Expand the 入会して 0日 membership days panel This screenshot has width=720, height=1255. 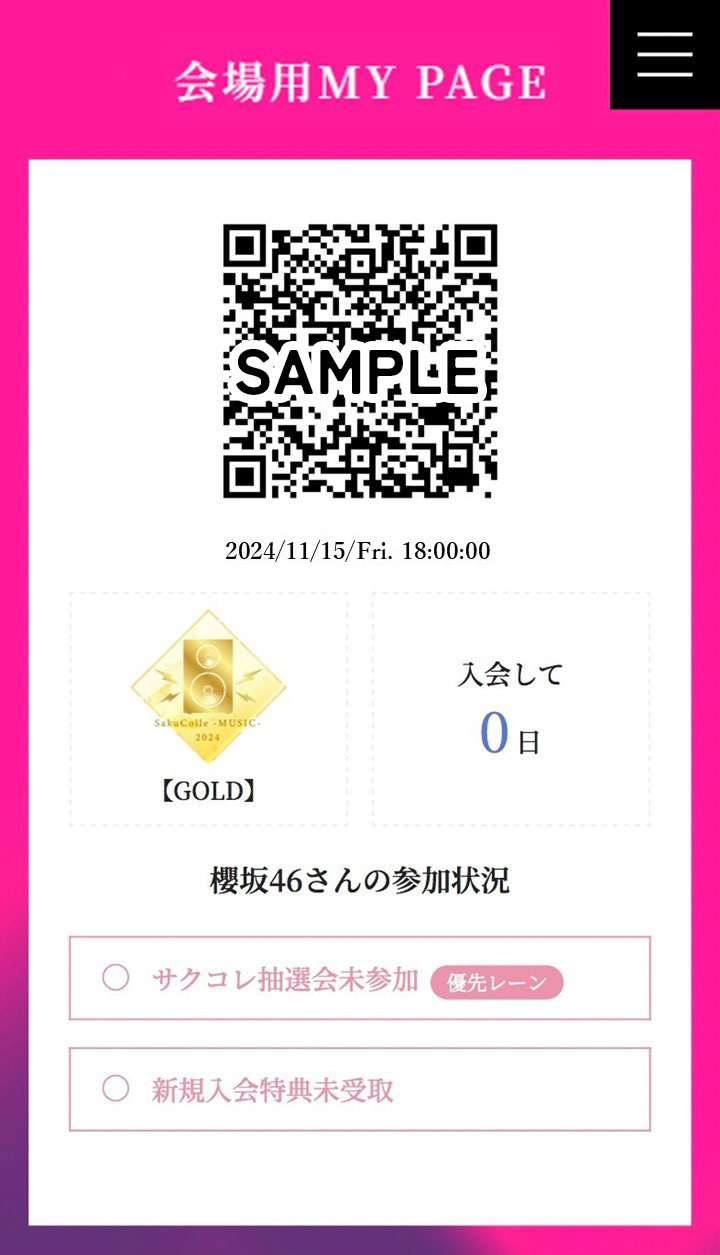click(x=512, y=710)
